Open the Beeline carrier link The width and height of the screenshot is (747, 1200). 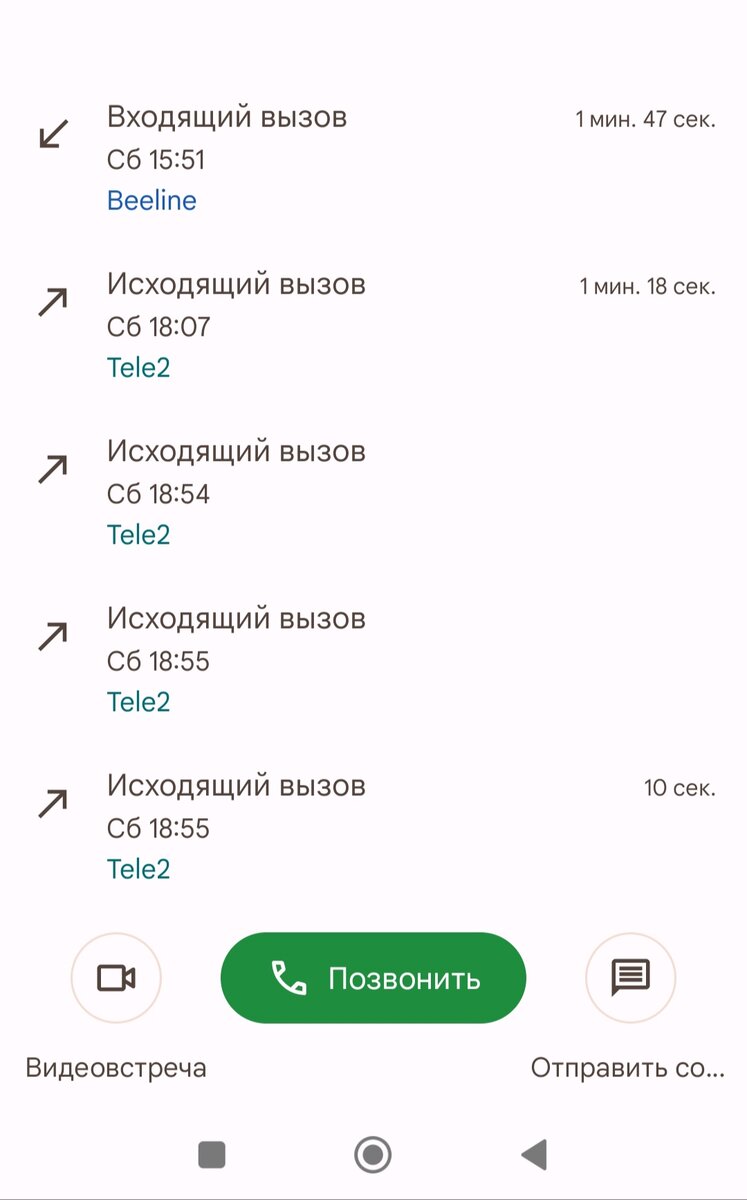tap(152, 200)
